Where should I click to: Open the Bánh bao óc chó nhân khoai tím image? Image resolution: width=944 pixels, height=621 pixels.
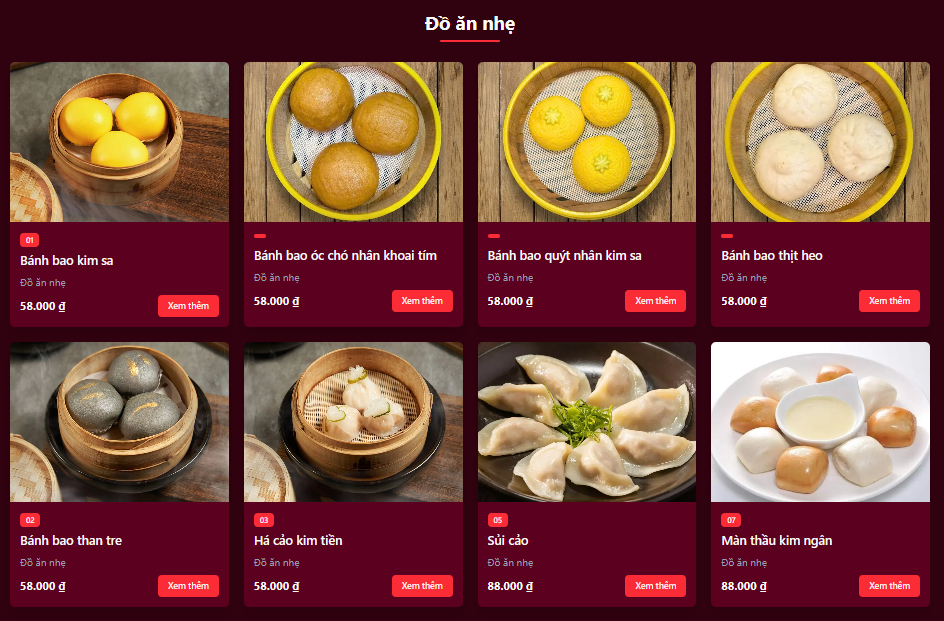(353, 142)
